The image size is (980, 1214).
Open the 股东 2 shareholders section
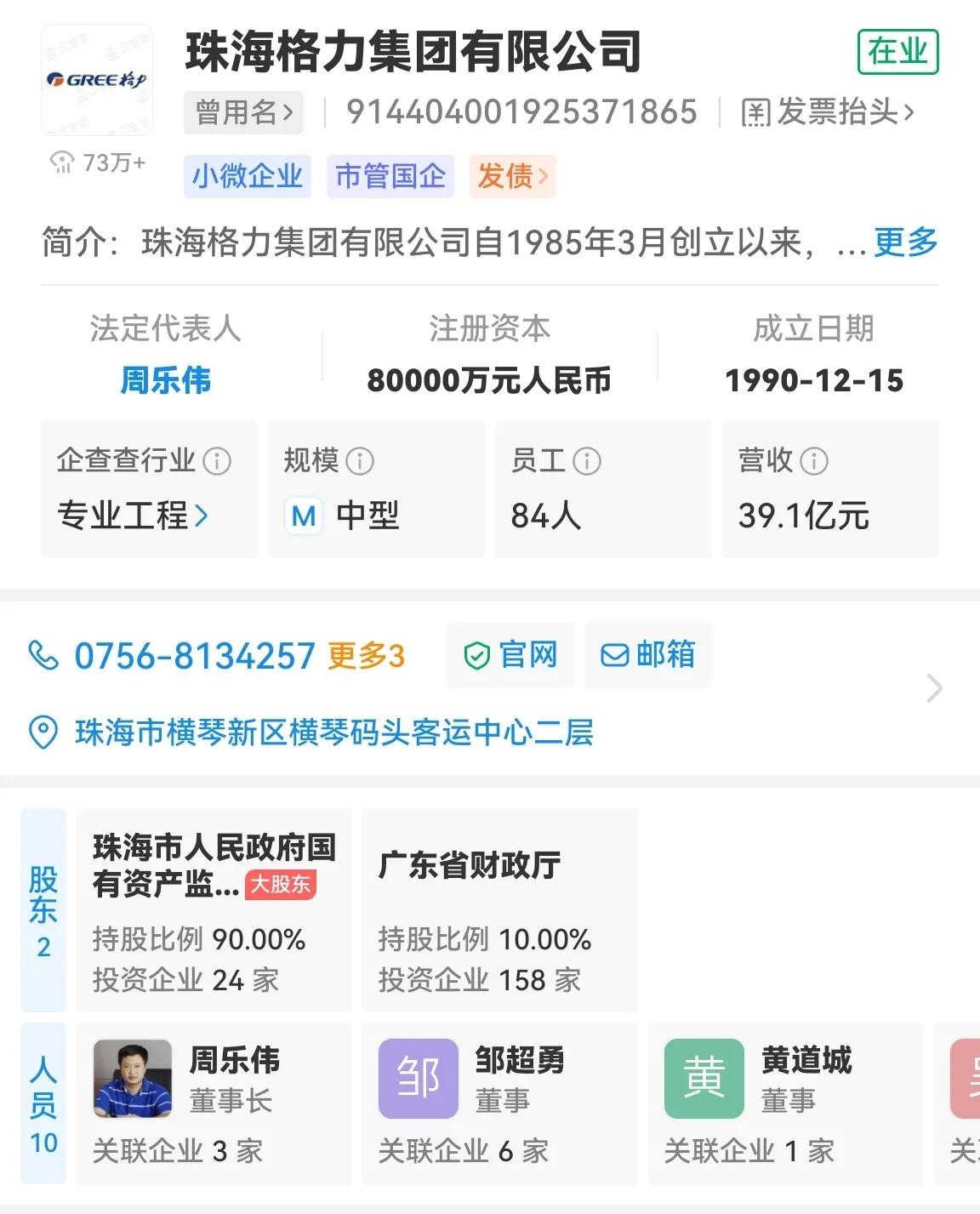[43, 910]
